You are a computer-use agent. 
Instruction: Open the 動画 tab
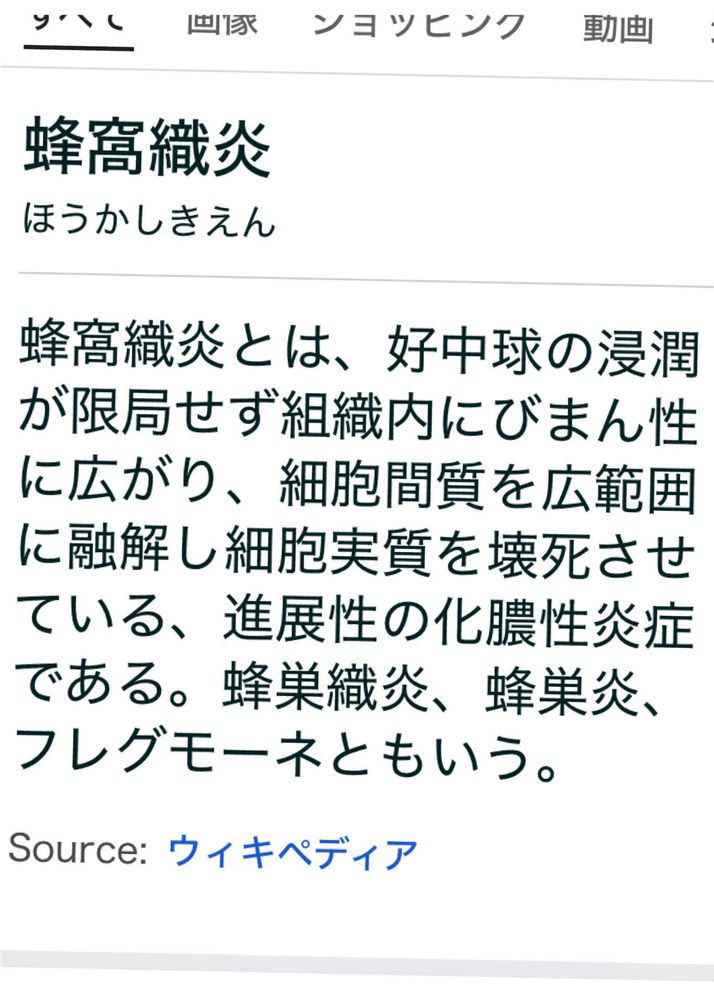pyautogui.click(x=618, y=28)
